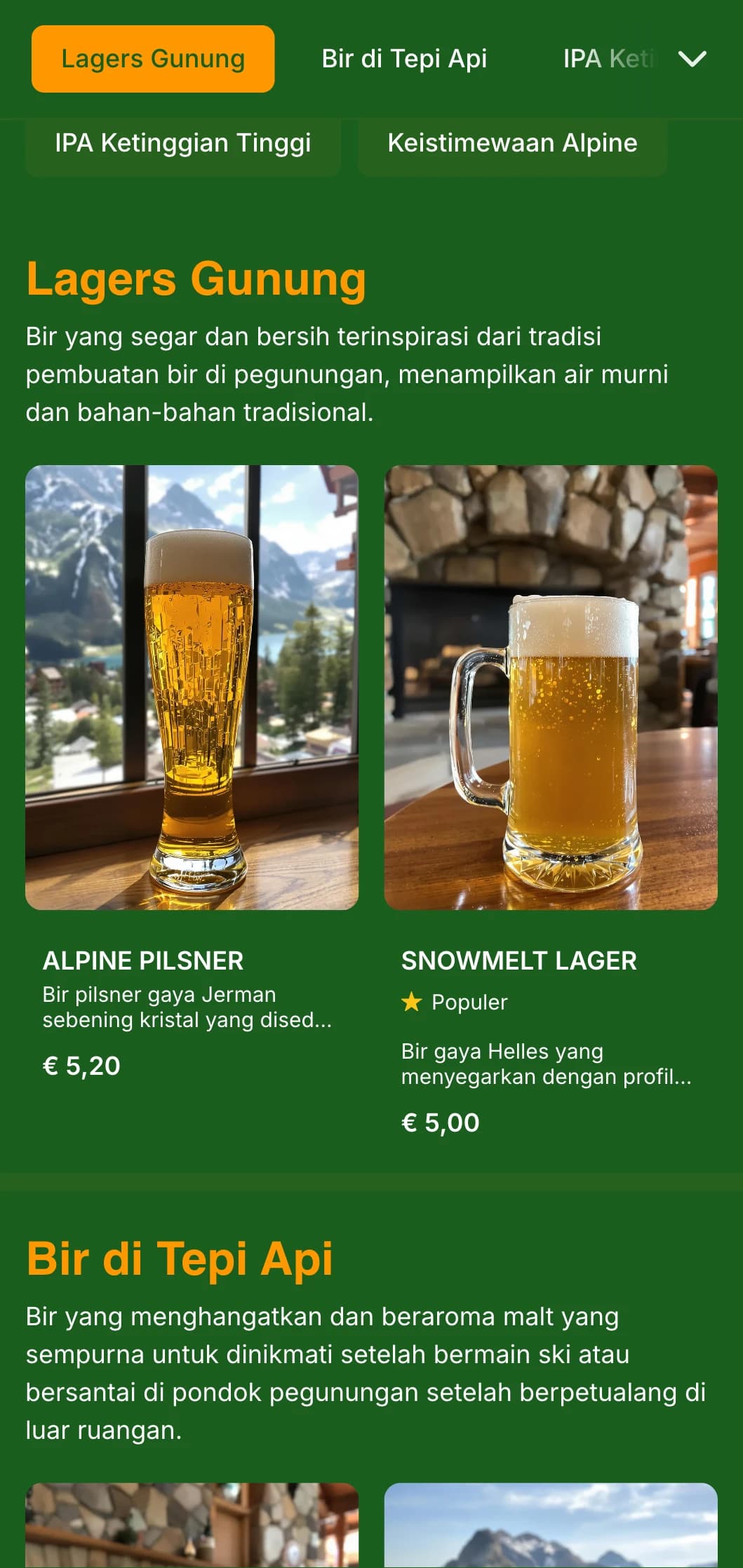Switch to Bir di Tepi Api tab
The height and width of the screenshot is (1568, 743).
(404, 59)
